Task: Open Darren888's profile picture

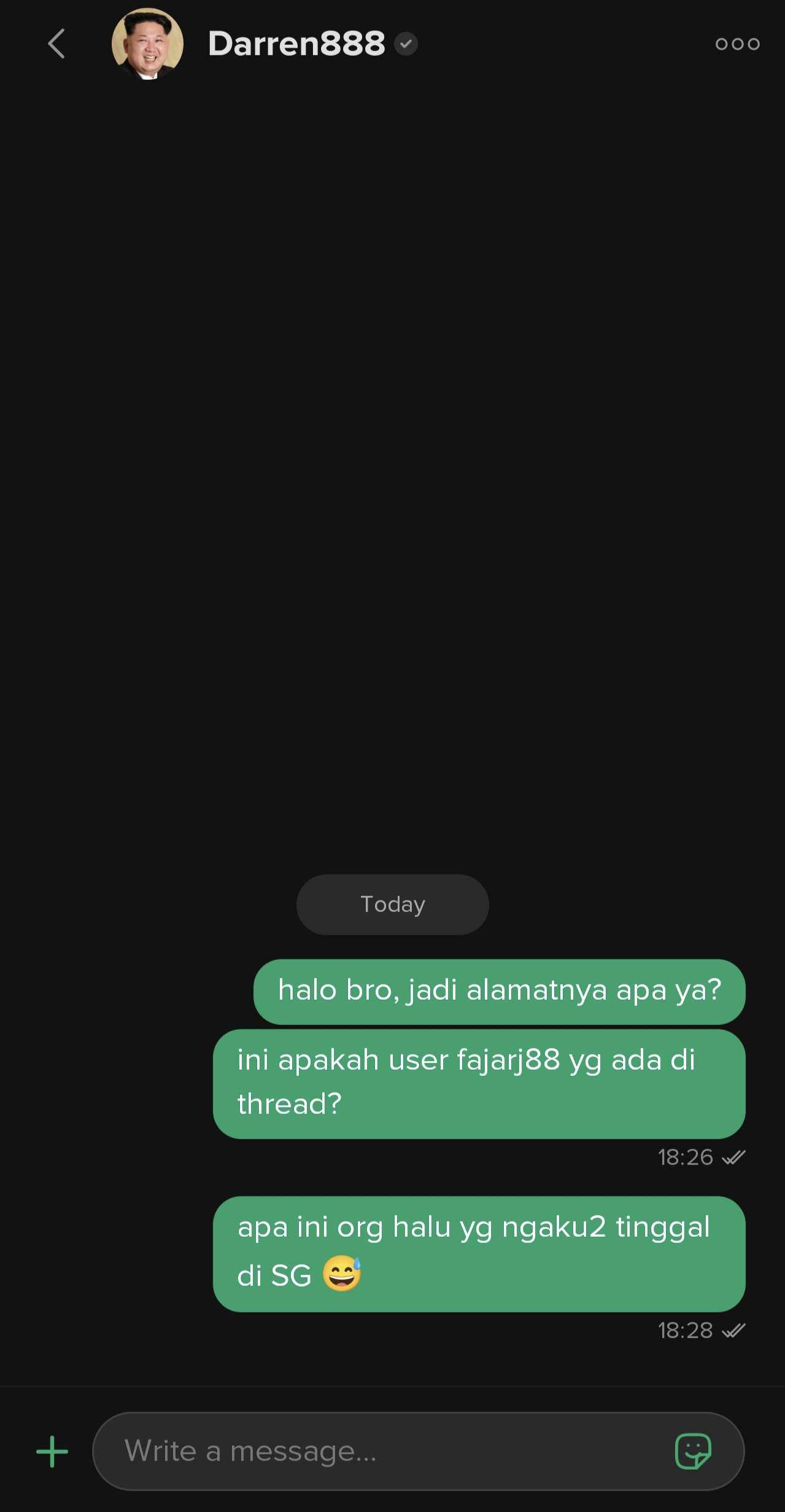Action: (x=147, y=43)
